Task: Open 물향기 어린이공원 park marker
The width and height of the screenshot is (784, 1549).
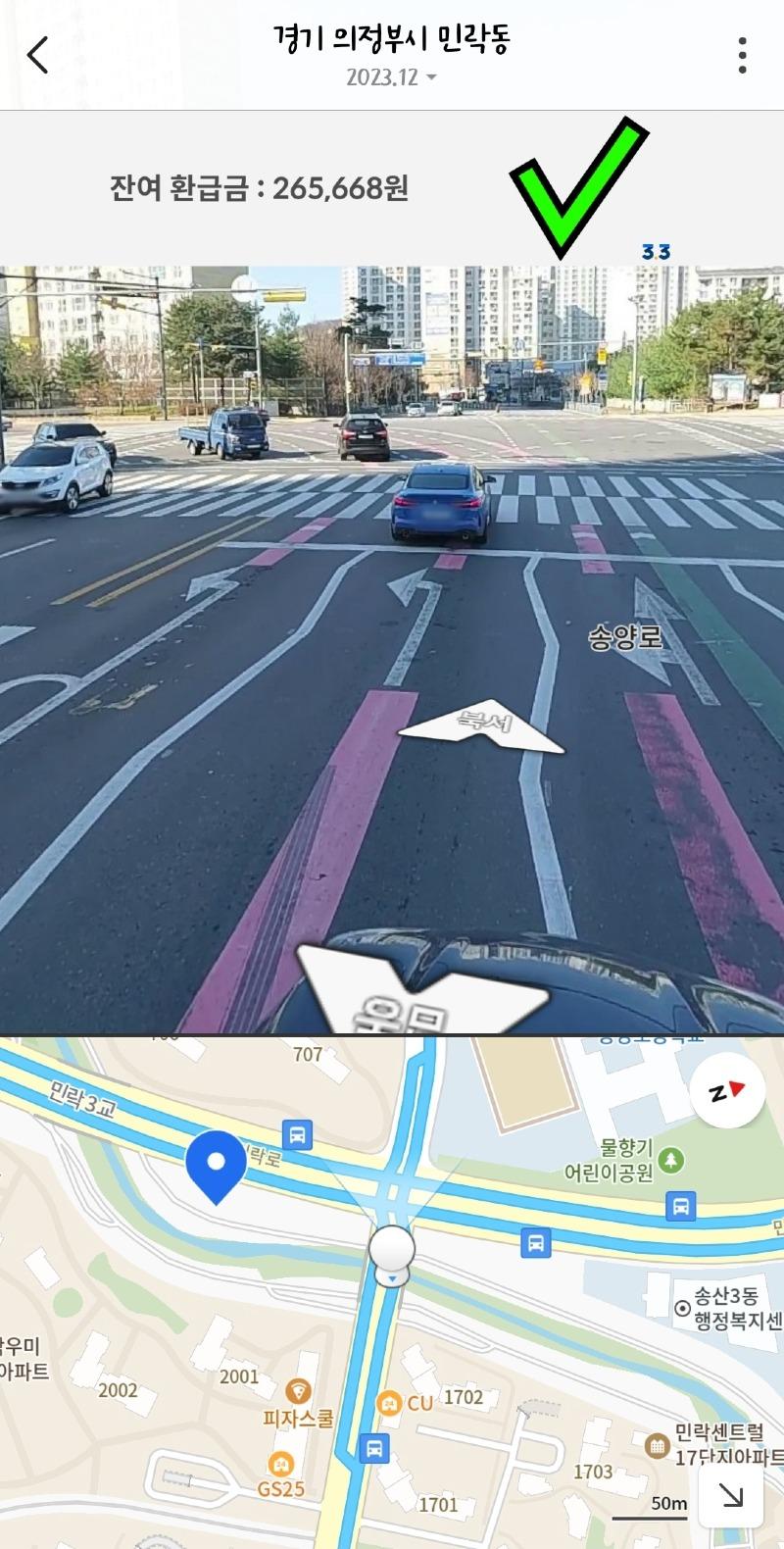Action: 672,1160
